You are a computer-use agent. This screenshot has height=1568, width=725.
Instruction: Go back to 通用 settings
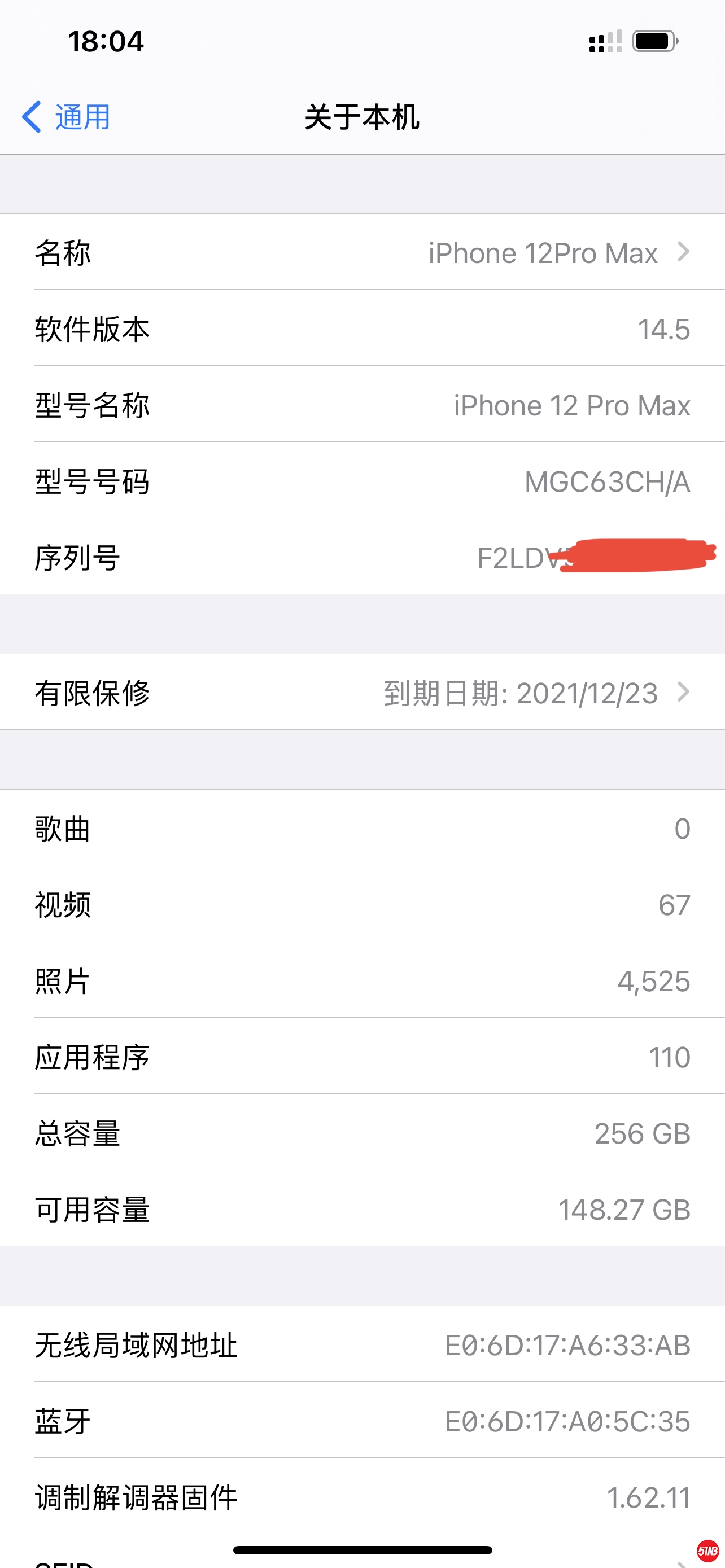point(65,117)
